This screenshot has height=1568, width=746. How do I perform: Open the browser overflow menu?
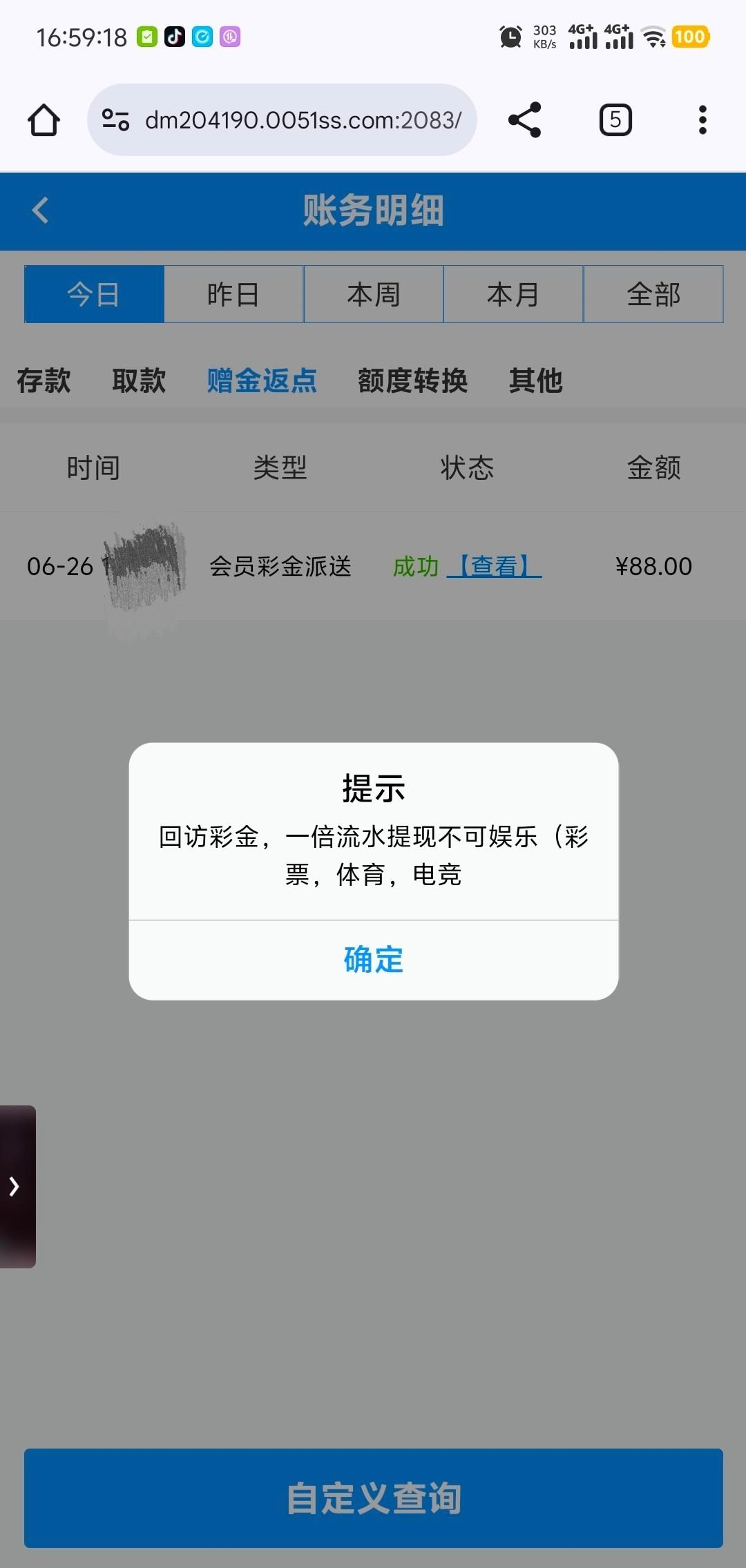[702, 120]
